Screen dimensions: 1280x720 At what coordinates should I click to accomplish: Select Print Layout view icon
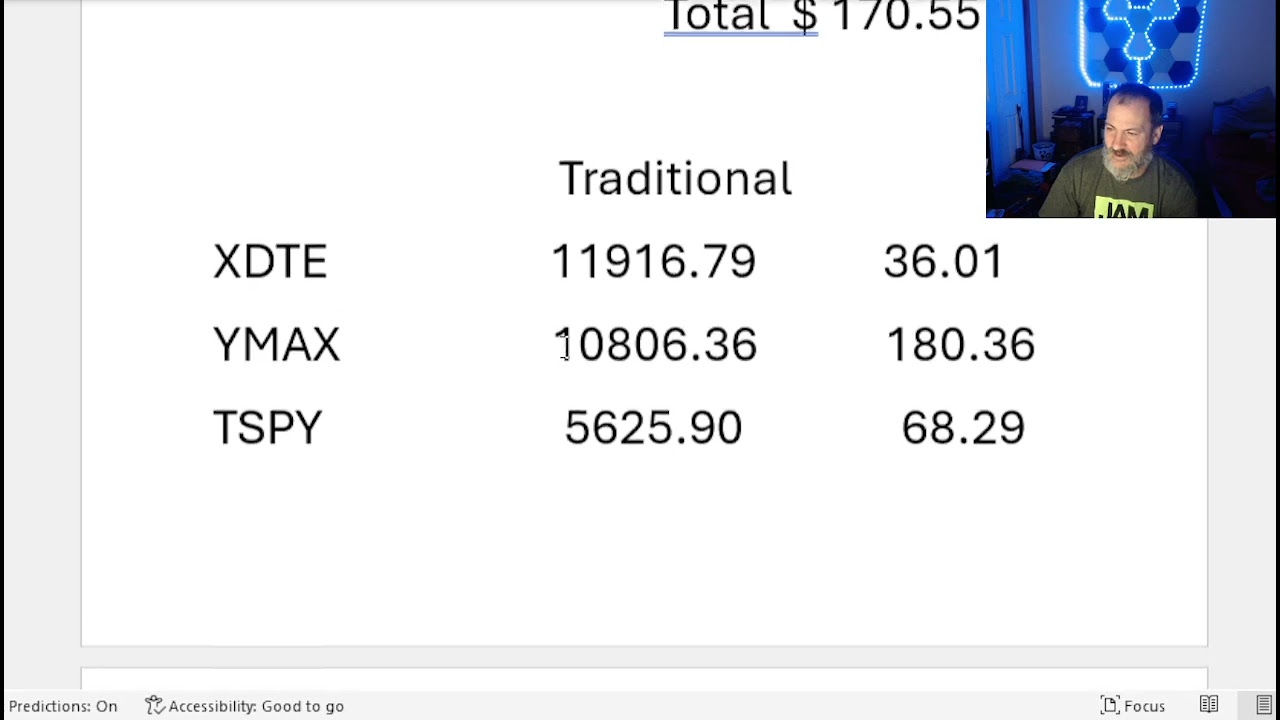(1264, 705)
